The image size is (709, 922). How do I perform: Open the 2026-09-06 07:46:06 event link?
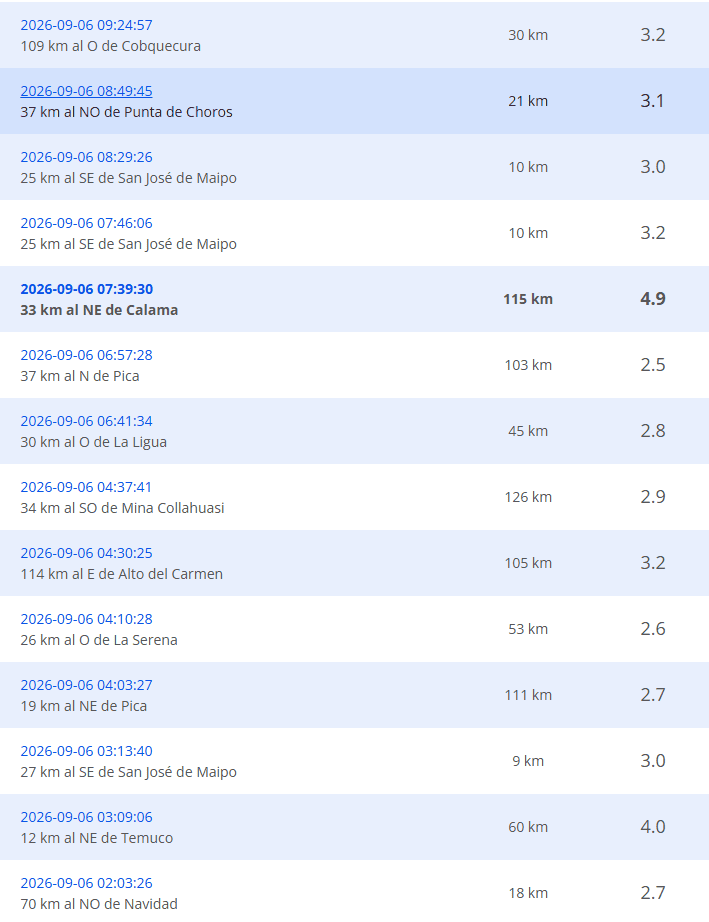coord(86,223)
